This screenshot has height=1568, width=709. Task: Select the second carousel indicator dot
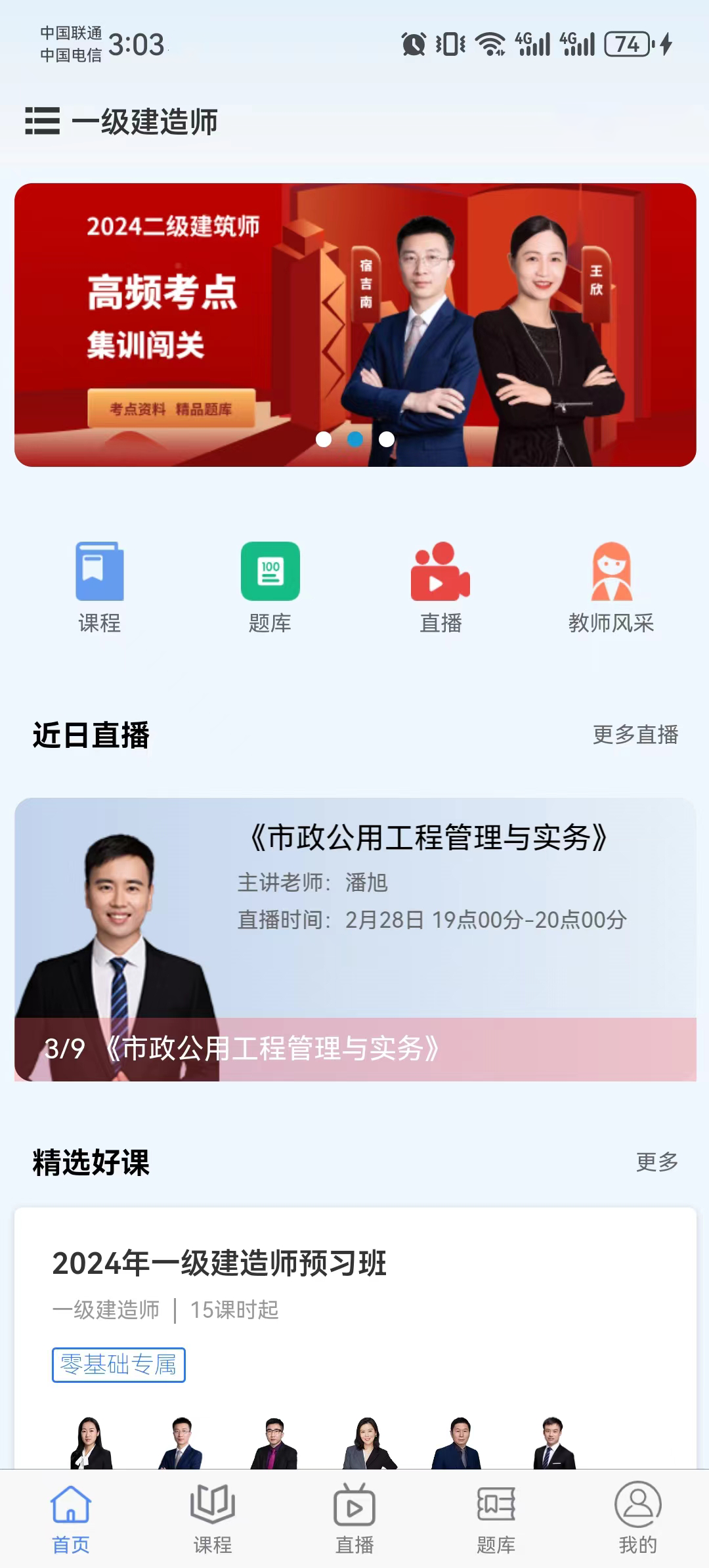point(355,441)
